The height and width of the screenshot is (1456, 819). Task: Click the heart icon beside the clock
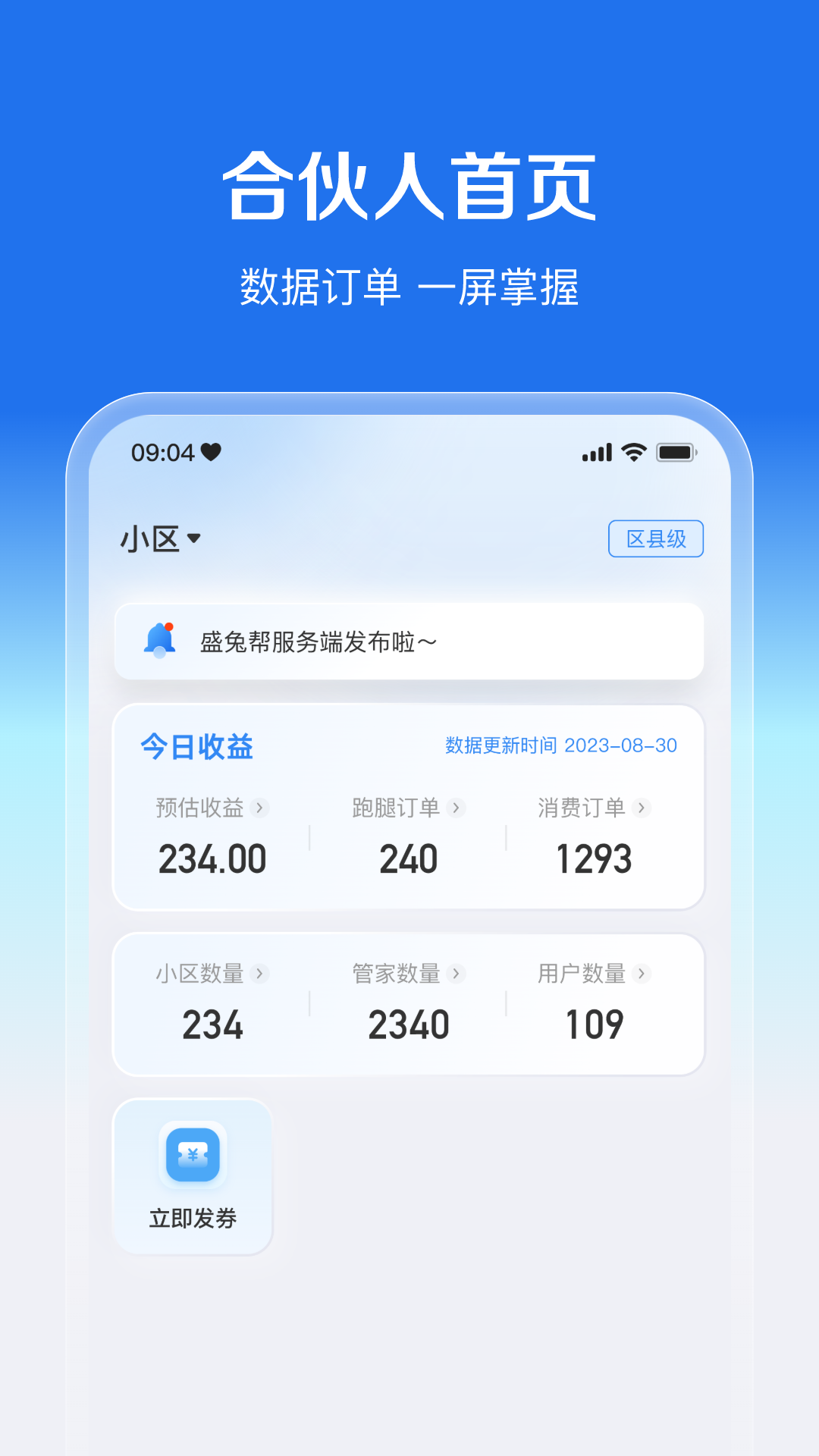click(x=212, y=450)
